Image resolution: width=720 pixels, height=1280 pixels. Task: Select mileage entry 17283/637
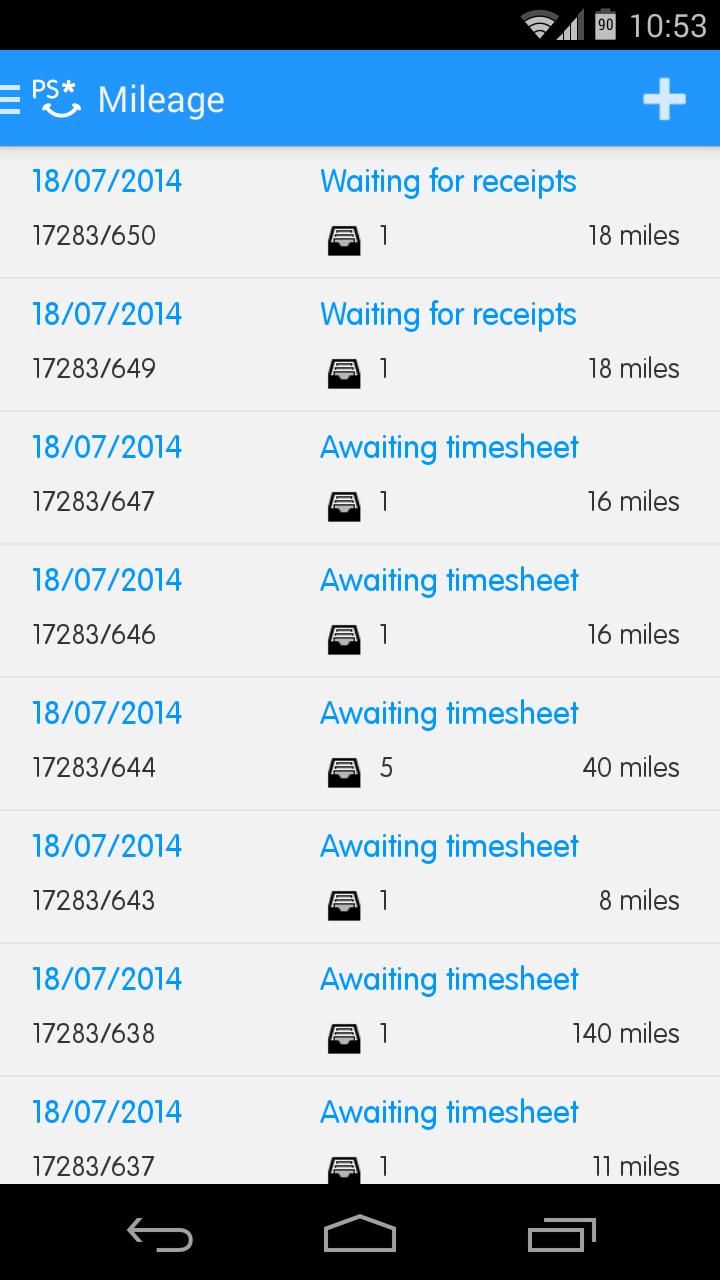360,1131
